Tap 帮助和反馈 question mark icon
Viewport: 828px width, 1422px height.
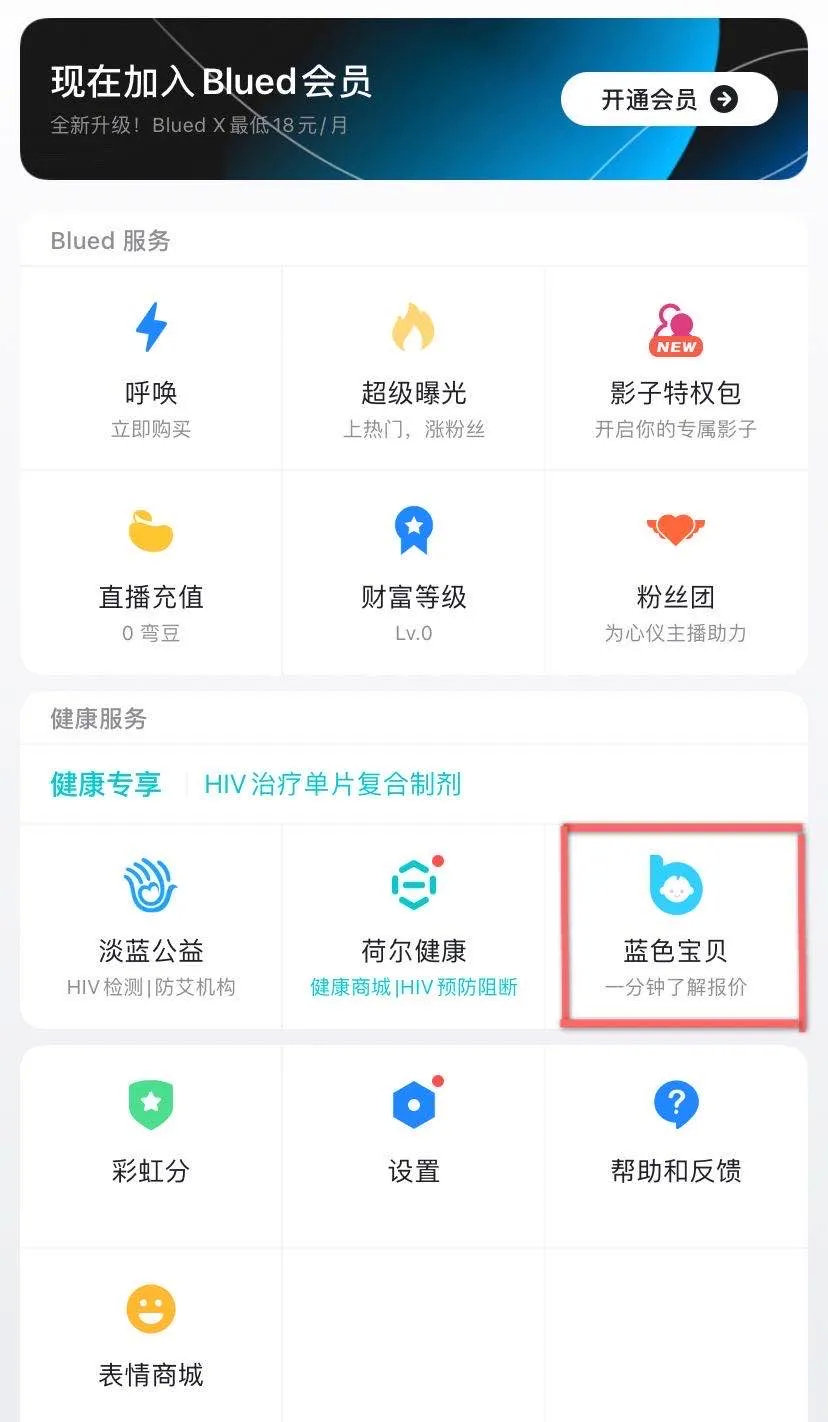(677, 1103)
